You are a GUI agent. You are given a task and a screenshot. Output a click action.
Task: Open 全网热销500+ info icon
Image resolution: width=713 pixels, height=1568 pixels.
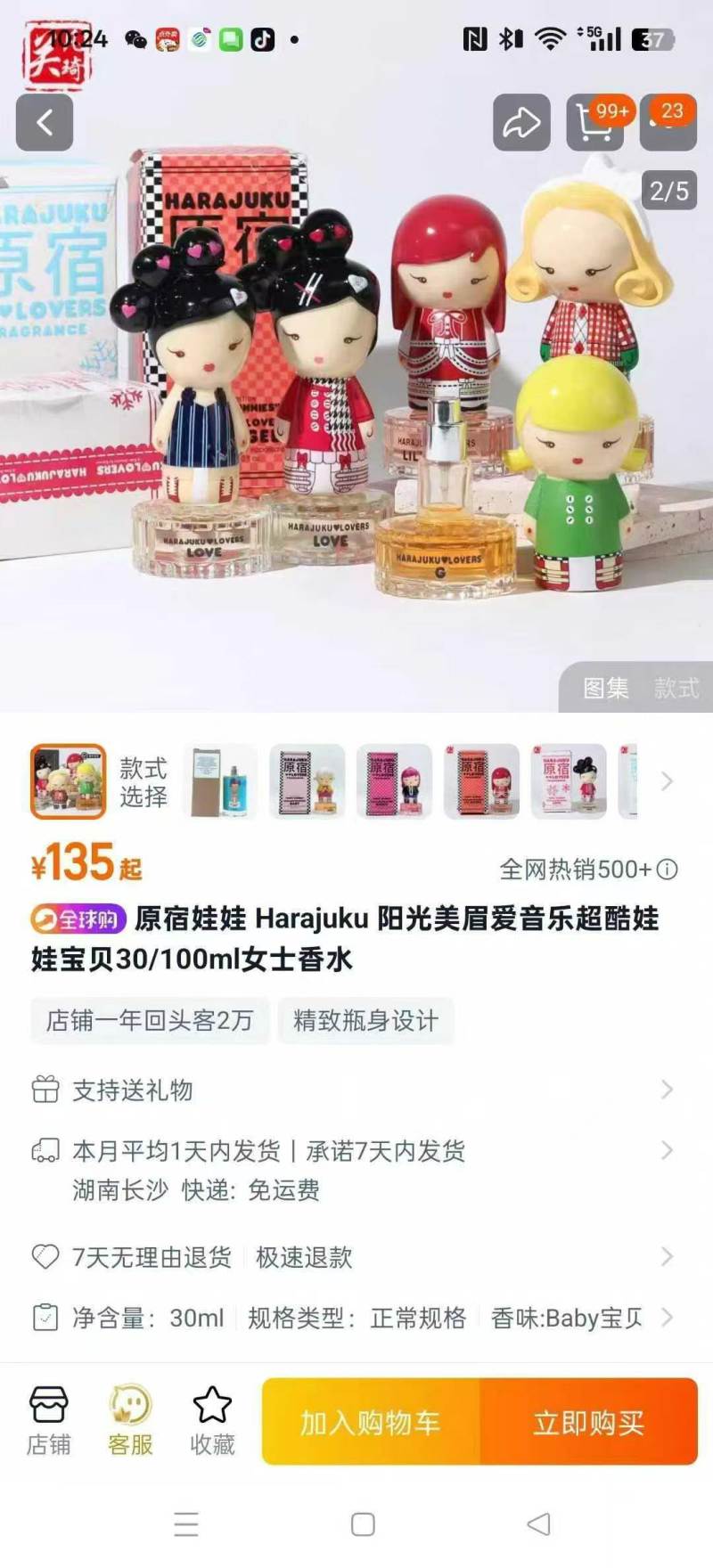click(668, 869)
